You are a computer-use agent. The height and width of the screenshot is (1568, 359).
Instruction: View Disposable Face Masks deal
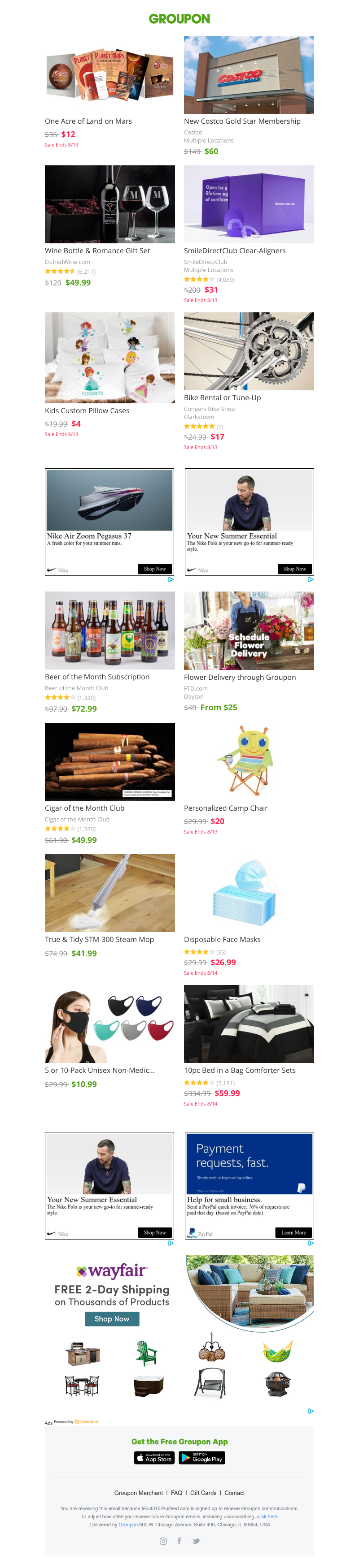click(222, 939)
